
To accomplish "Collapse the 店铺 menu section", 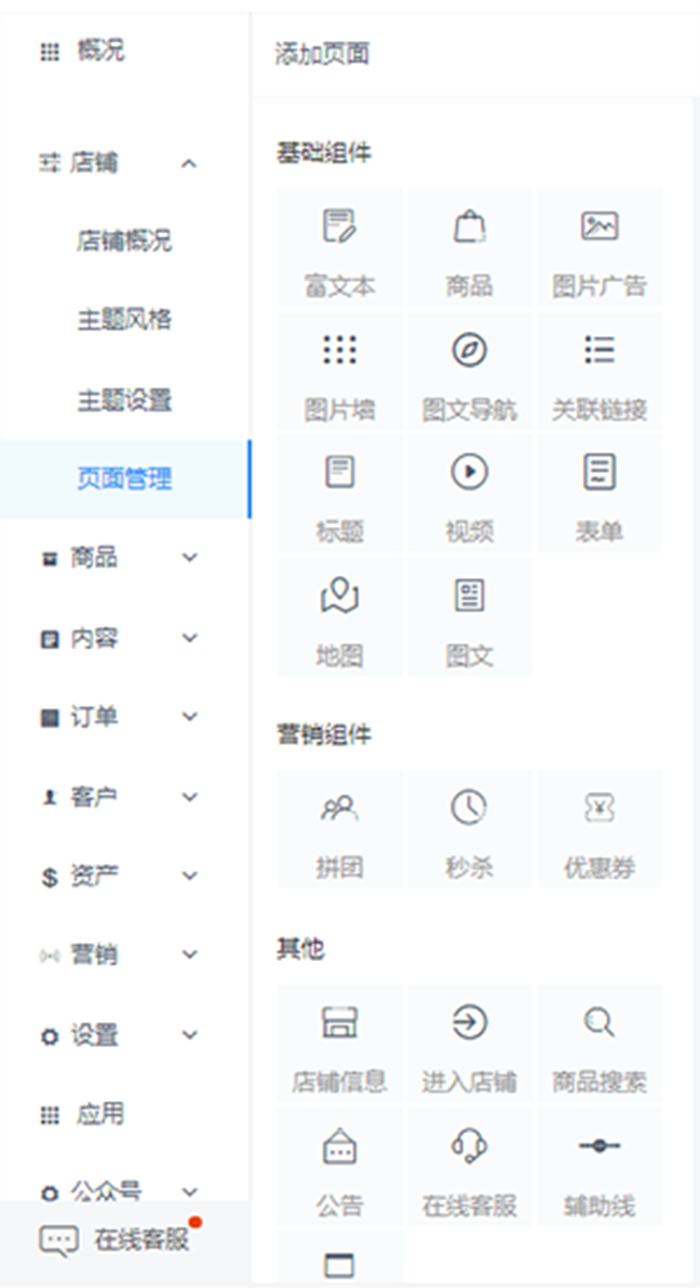I will (124, 162).
